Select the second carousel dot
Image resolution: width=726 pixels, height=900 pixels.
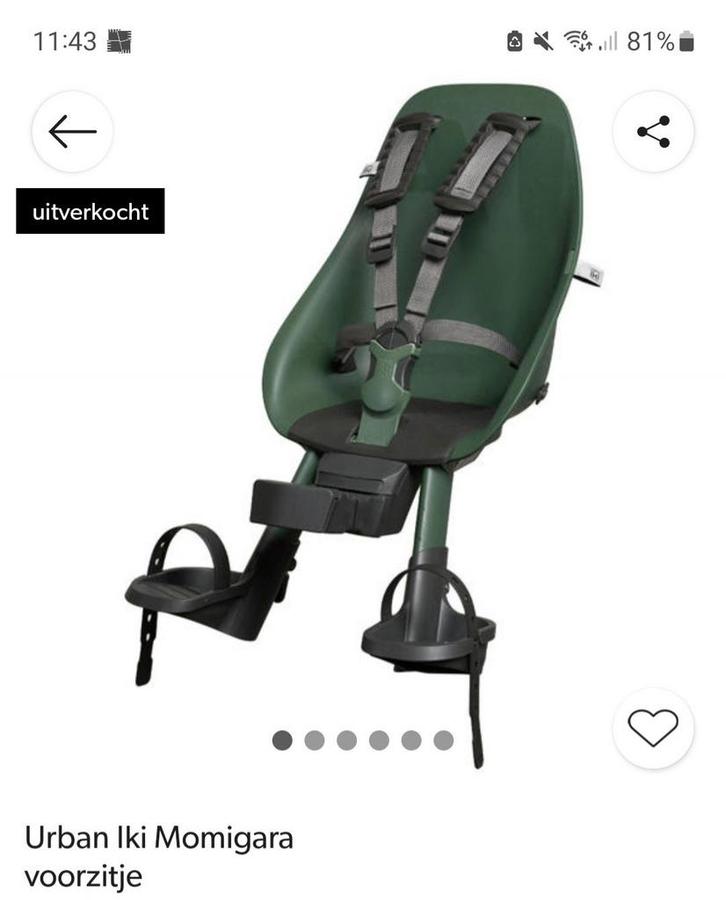315,740
